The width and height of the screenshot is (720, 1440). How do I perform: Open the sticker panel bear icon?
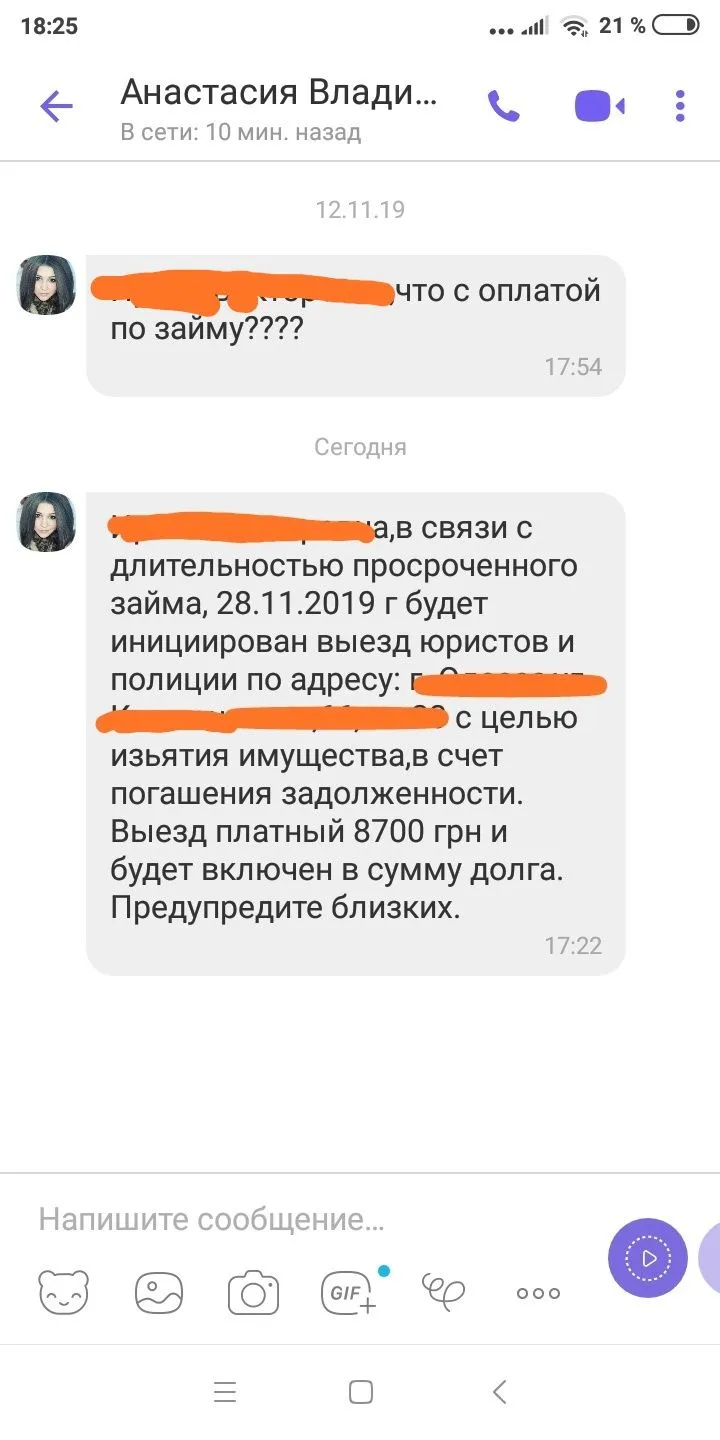pyautogui.click(x=64, y=1292)
